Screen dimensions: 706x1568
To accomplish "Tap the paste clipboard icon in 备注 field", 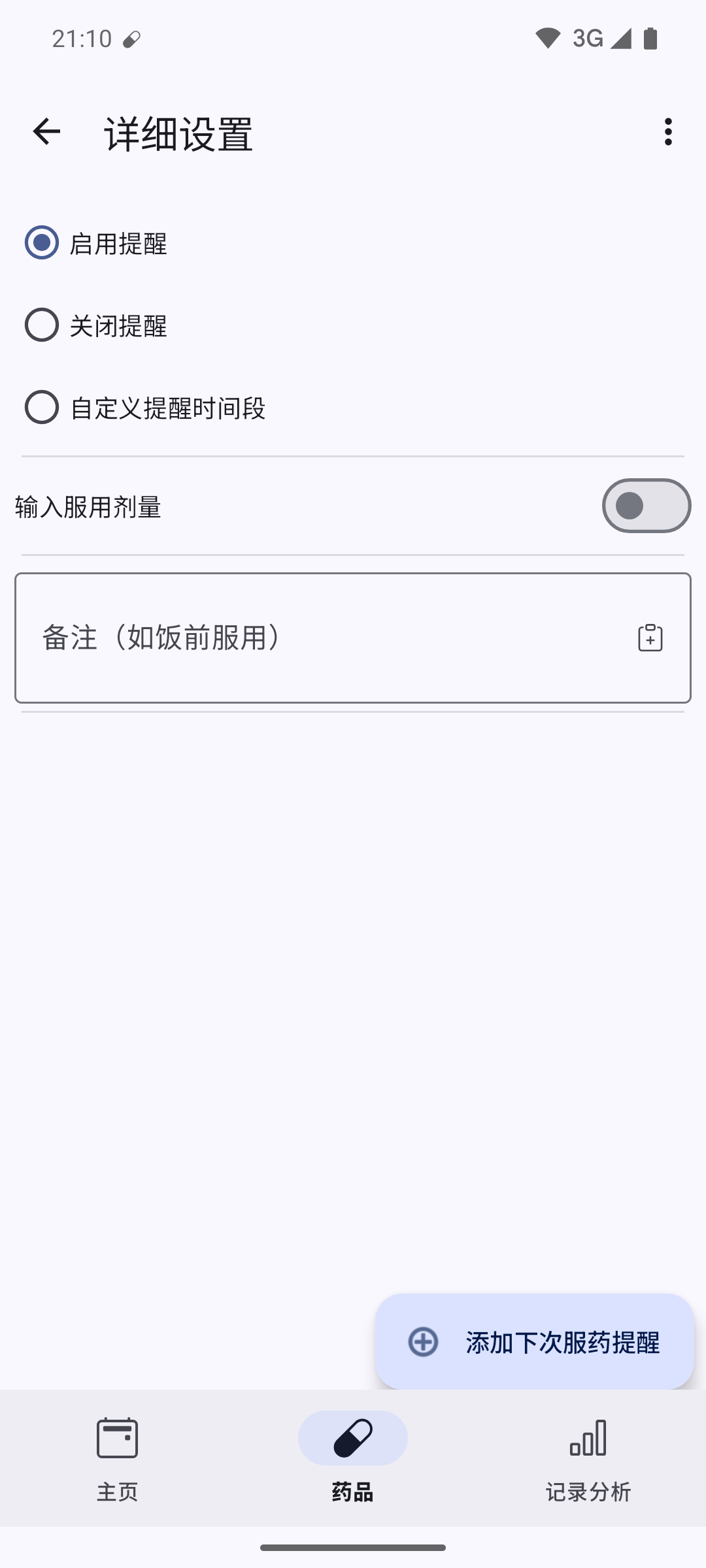I will [x=650, y=638].
